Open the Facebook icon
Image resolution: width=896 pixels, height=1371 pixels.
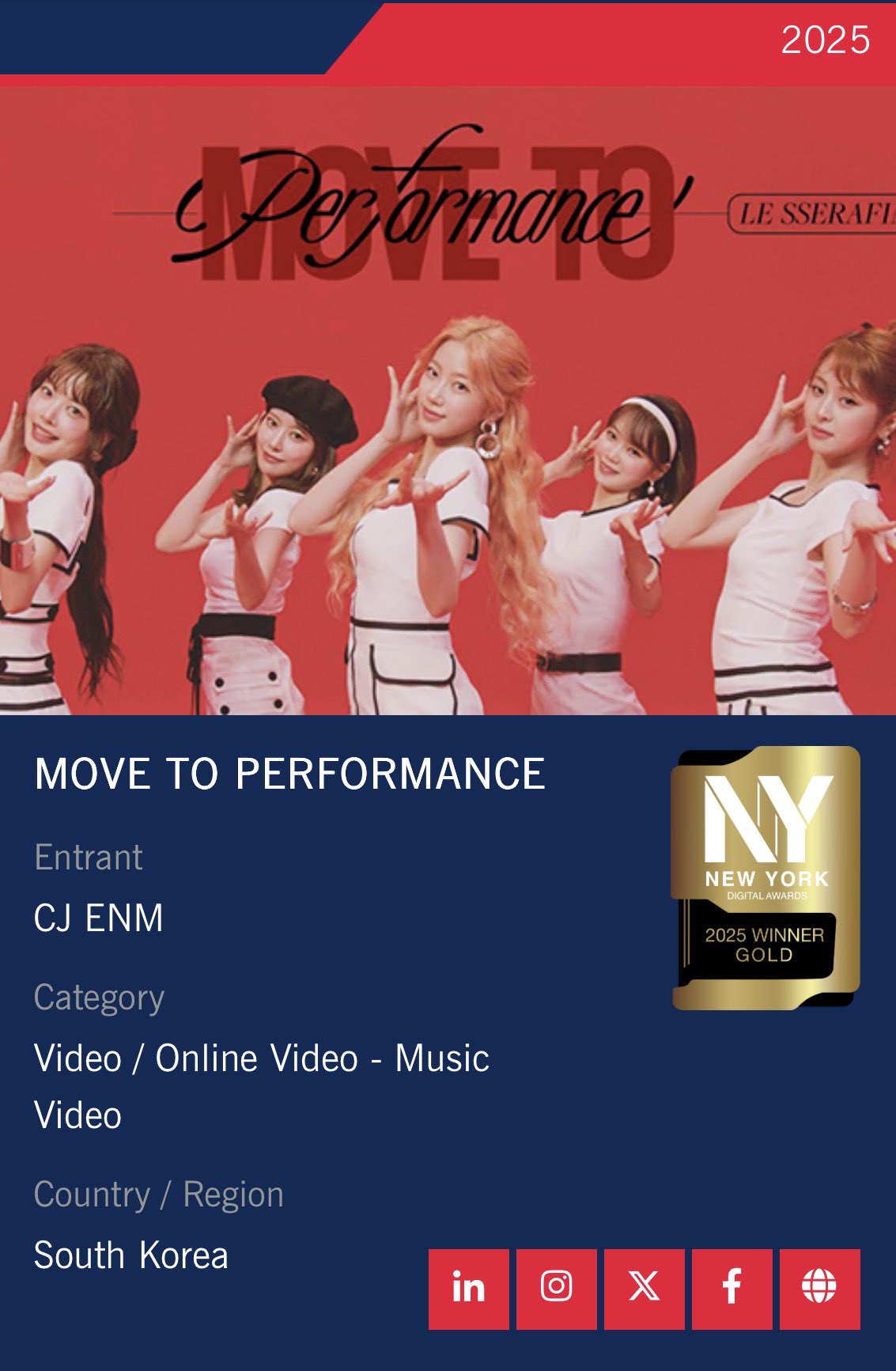click(732, 1286)
